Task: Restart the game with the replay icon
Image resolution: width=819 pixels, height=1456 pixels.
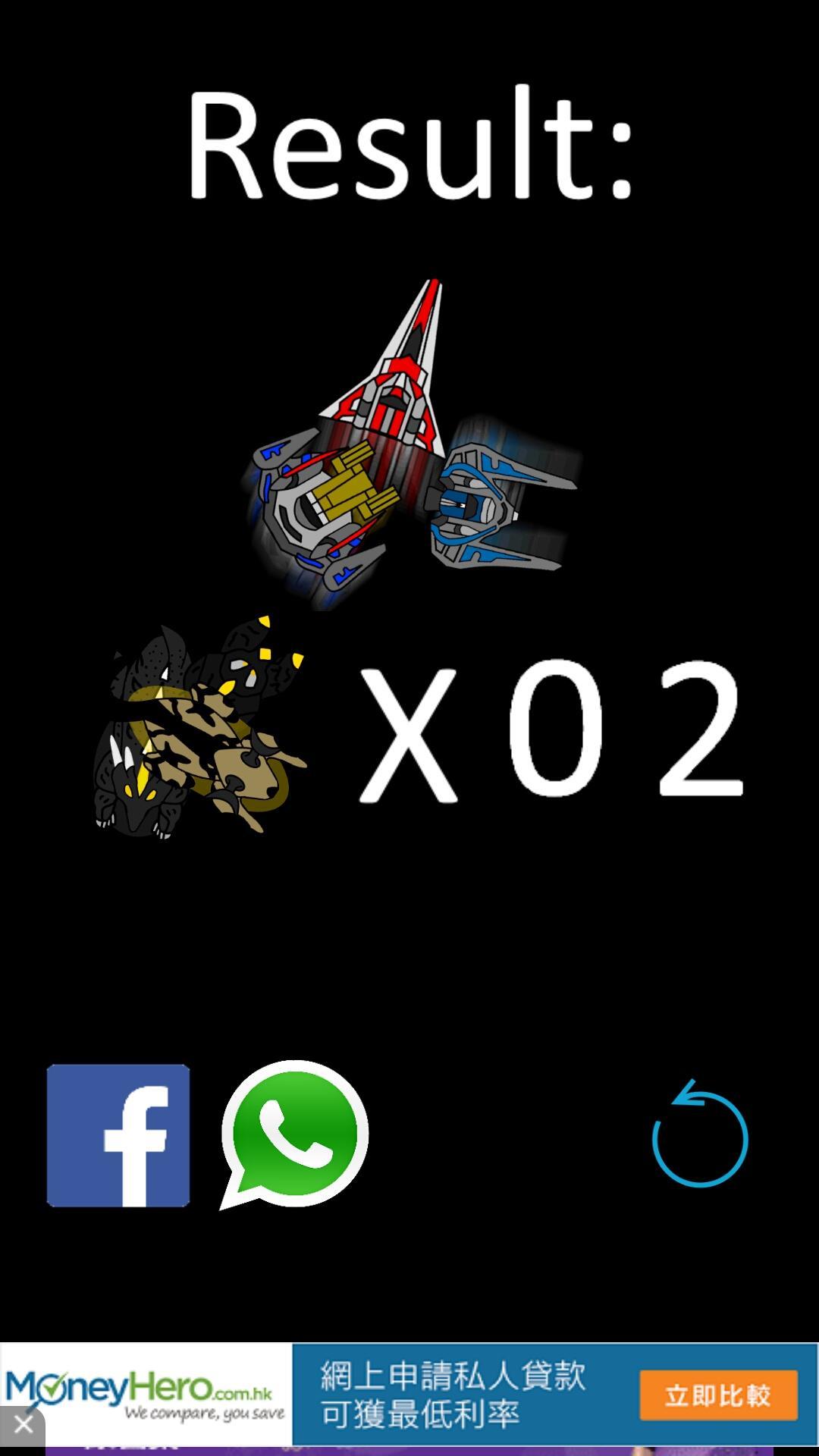Action: pos(700,1135)
